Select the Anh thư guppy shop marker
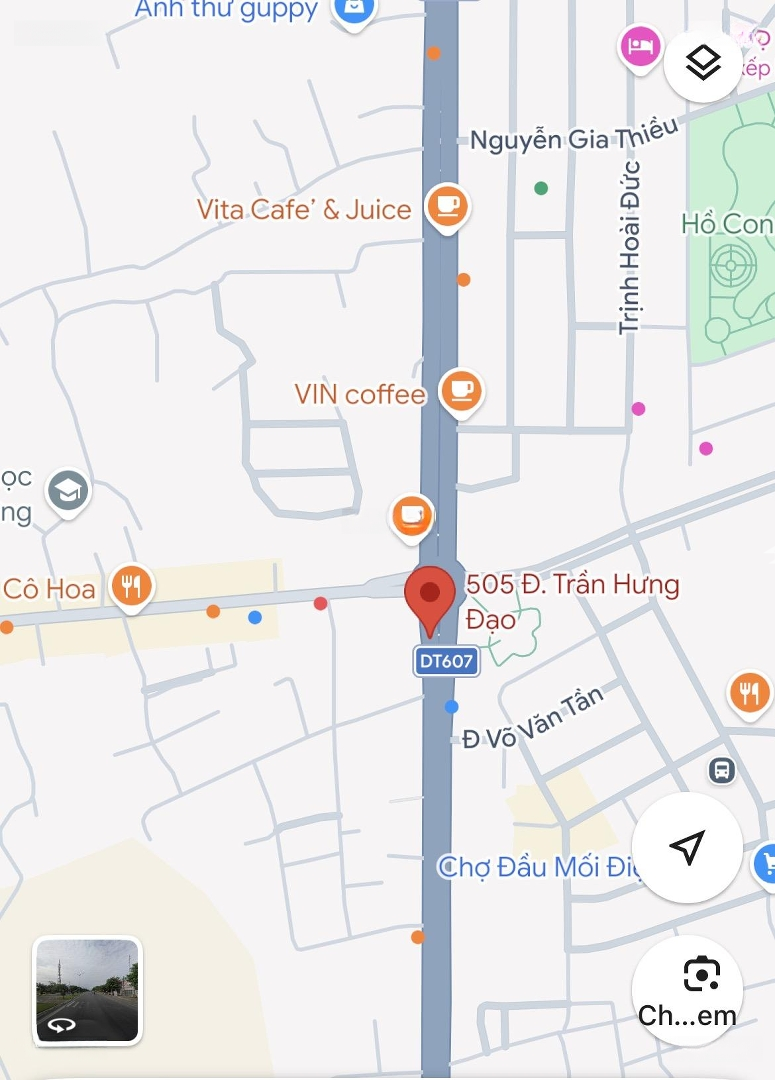775x1080 pixels. [354, 12]
